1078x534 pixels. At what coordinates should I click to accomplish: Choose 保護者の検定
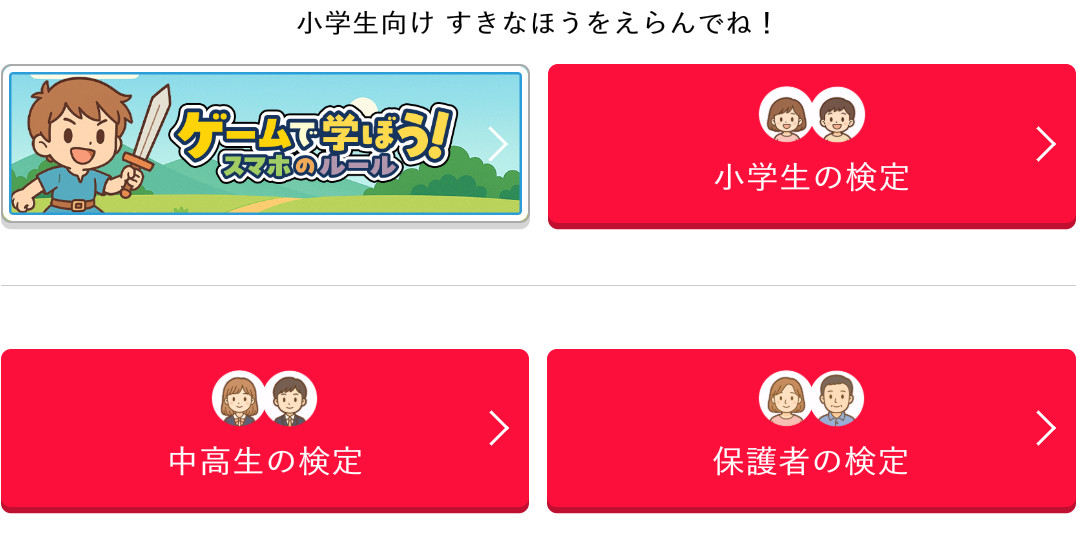pos(811,429)
